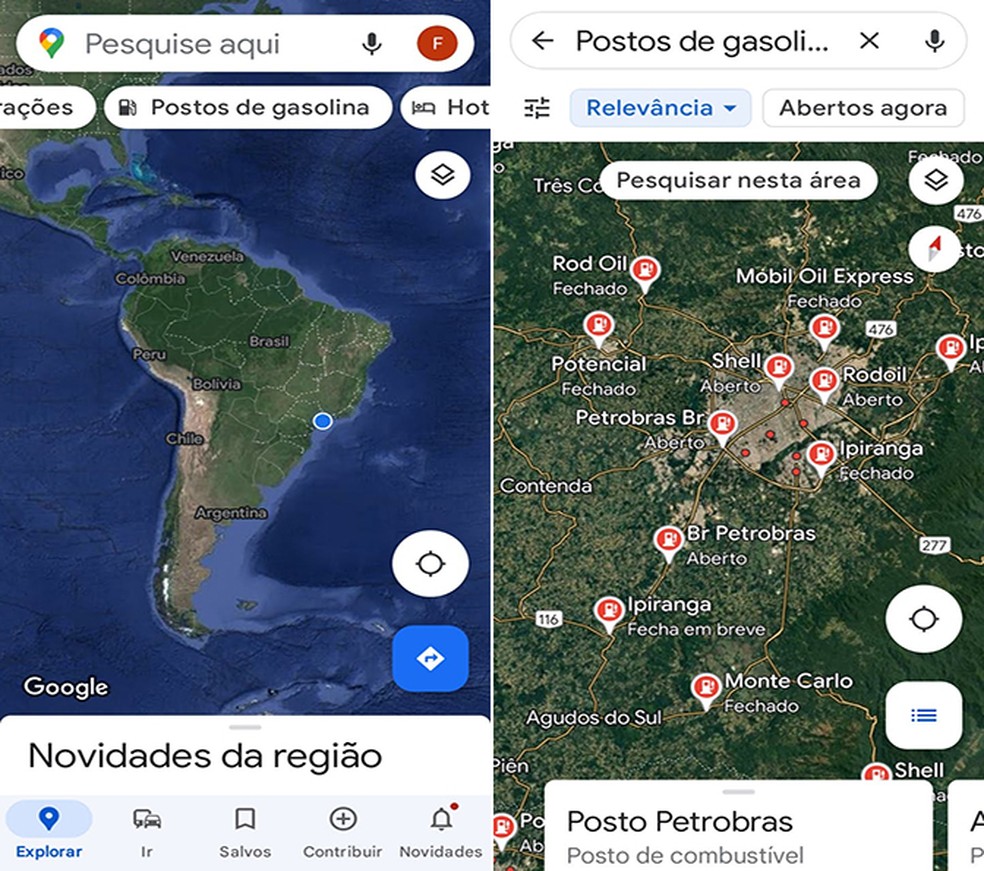Screen dimensions: 984x871
Task: Open directions with the blue arrow button
Action: point(430,658)
